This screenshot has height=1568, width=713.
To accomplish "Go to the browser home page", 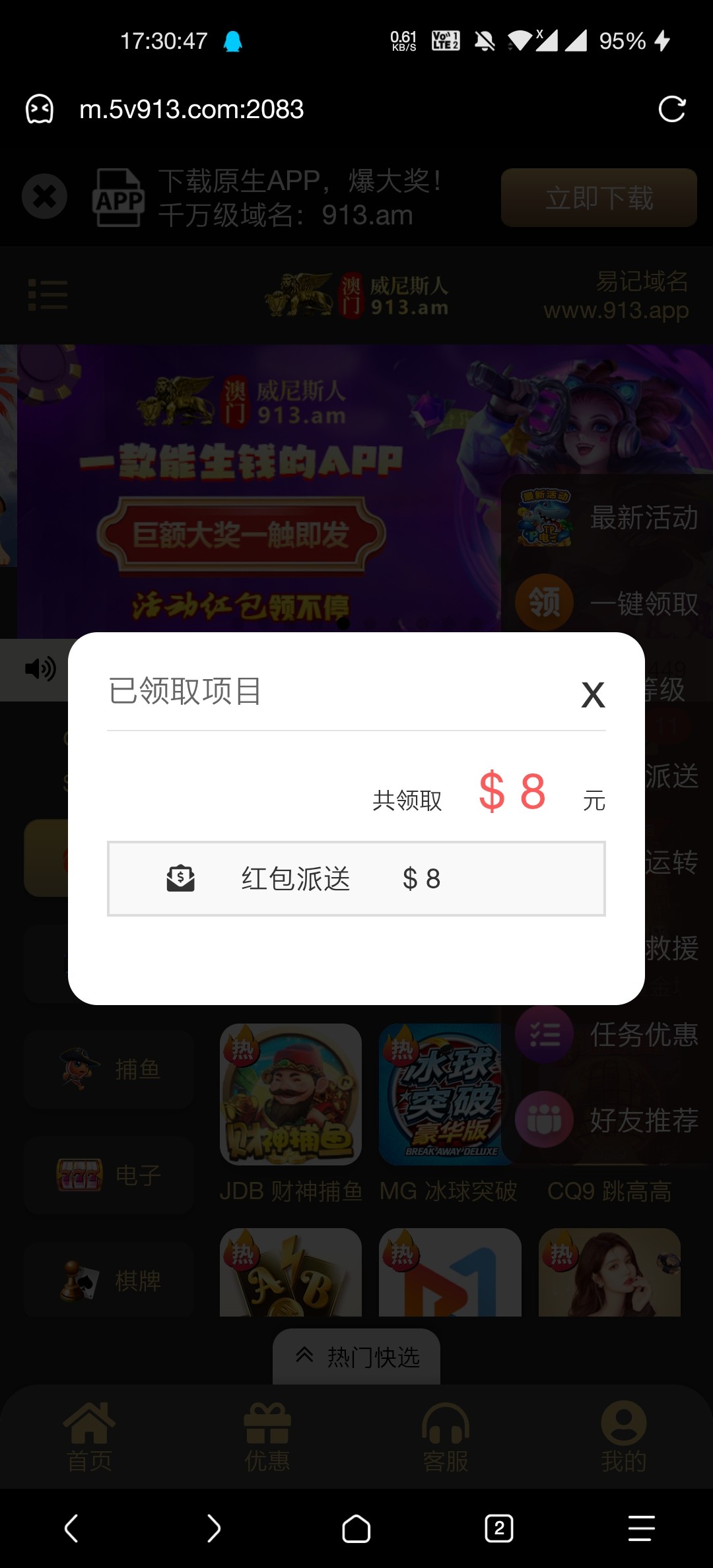I will [356, 1528].
